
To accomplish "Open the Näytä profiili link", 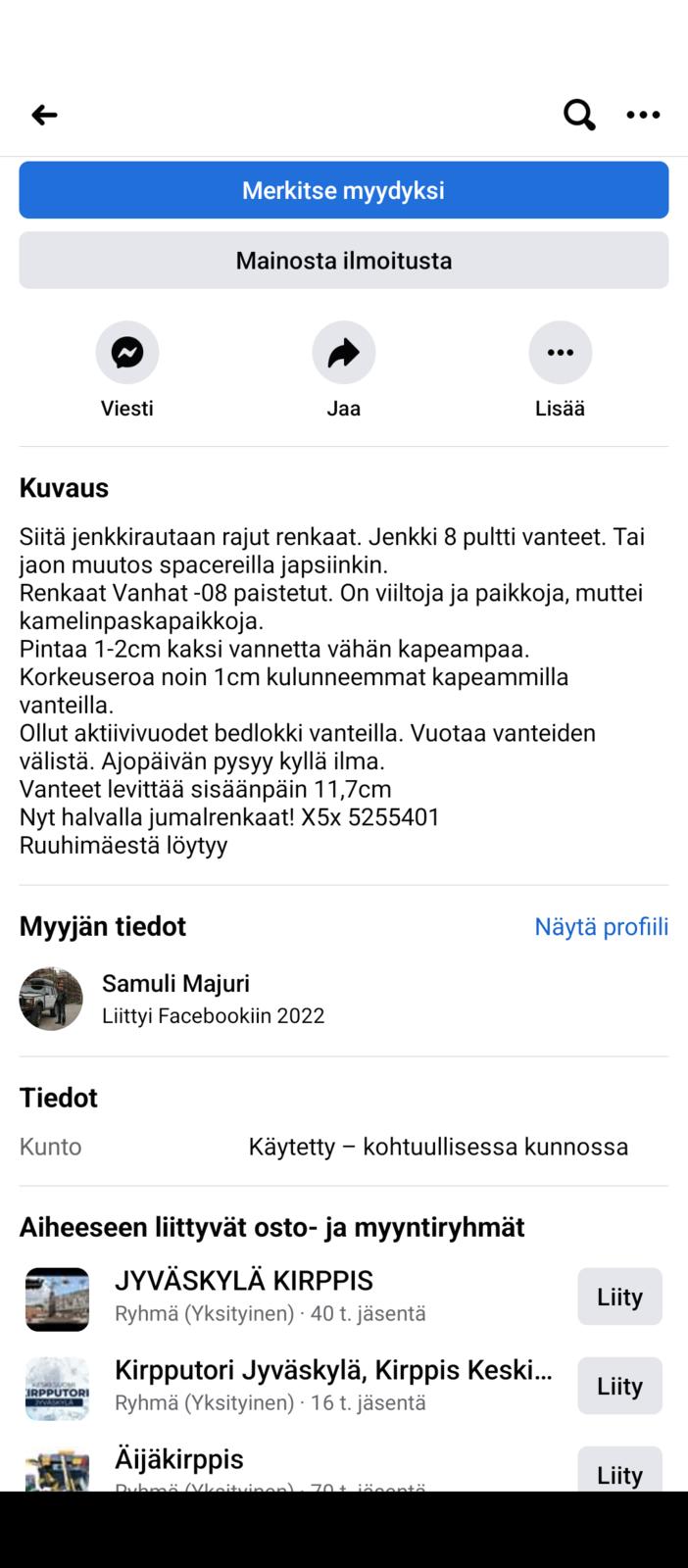I will coord(601,927).
